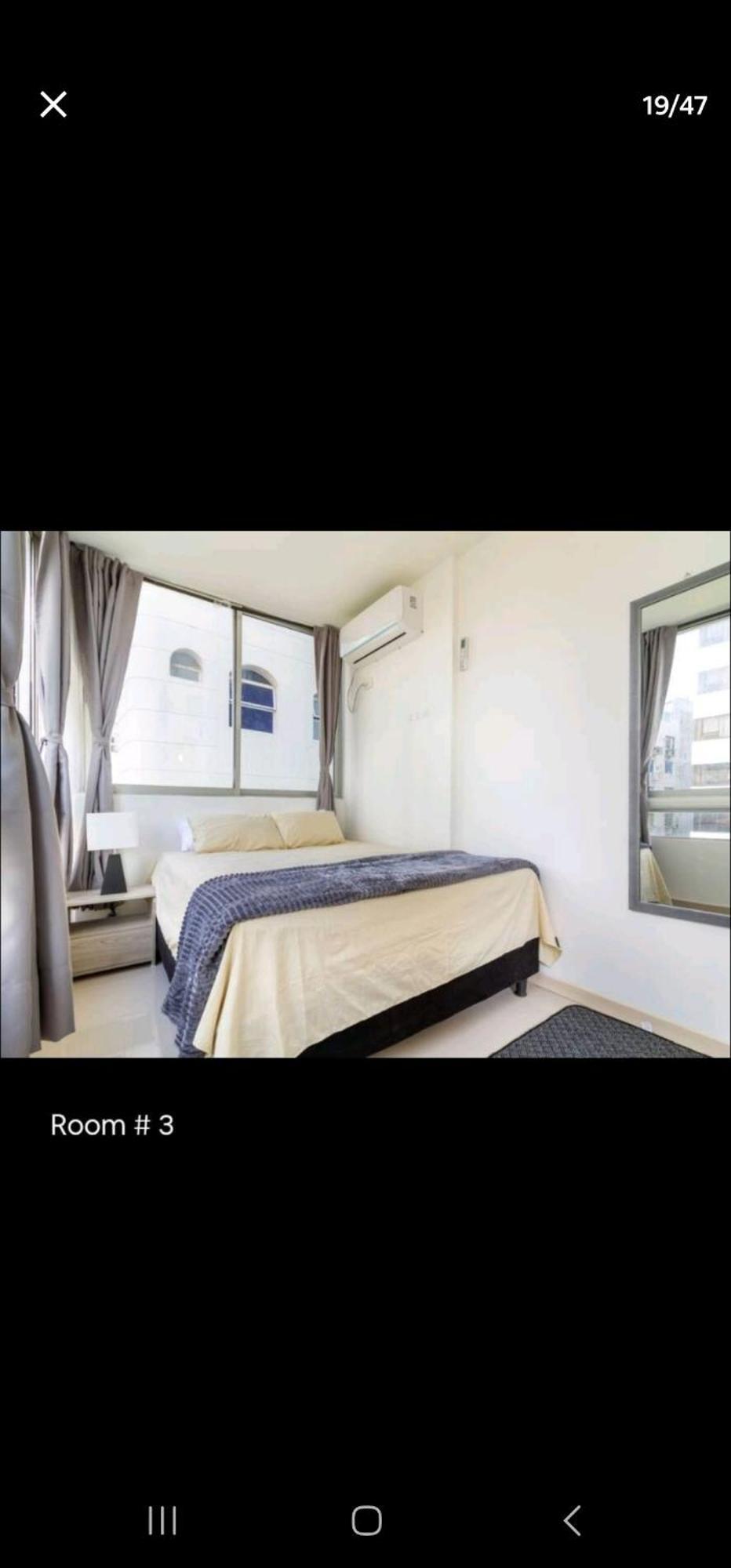The width and height of the screenshot is (731, 1568).
Task: Close the photo viewer
Action: [x=53, y=104]
